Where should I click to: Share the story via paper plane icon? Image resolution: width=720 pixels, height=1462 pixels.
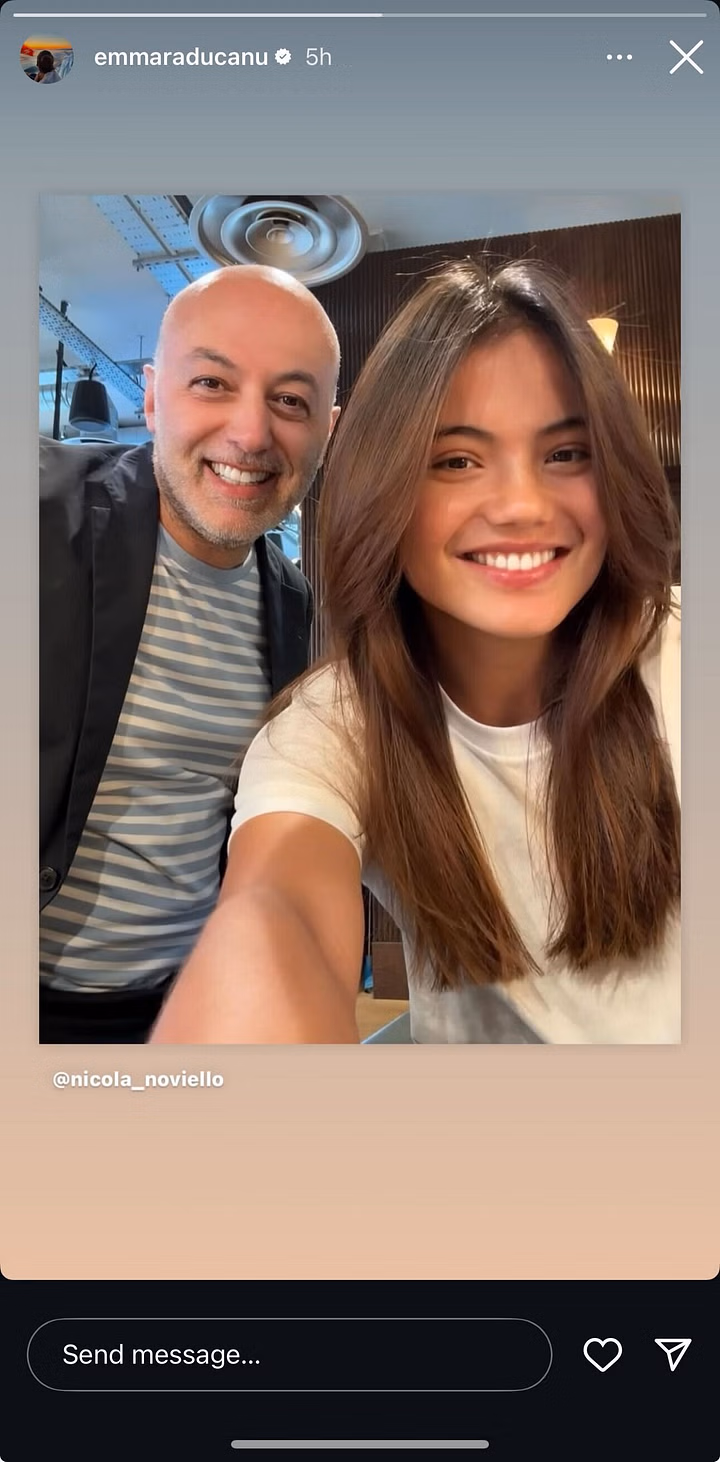[673, 1354]
